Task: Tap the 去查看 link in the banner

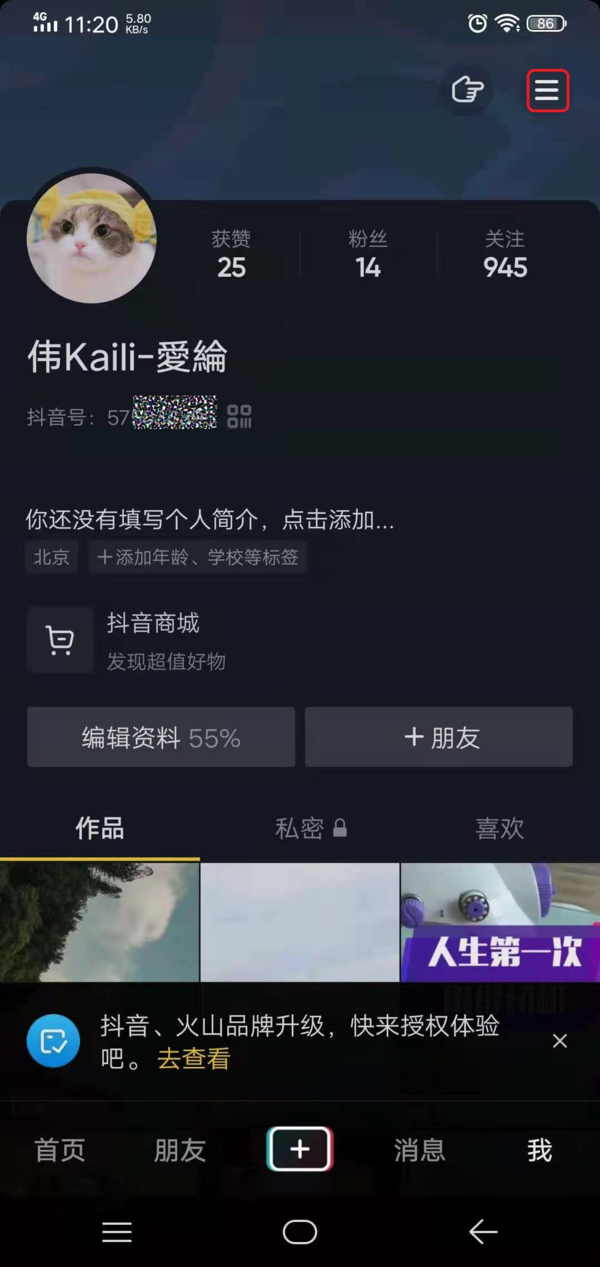Action: point(194,1060)
